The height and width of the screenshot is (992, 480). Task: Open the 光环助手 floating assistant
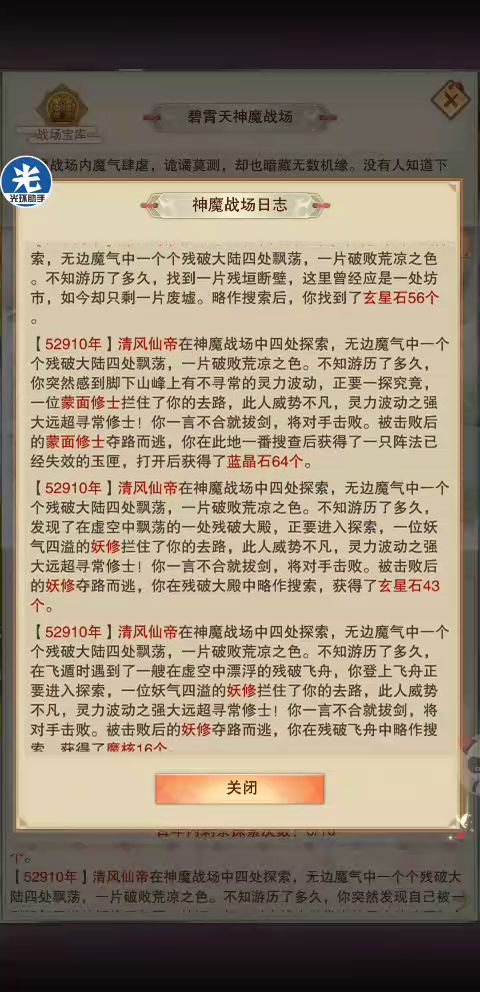pyautogui.click(x=27, y=182)
